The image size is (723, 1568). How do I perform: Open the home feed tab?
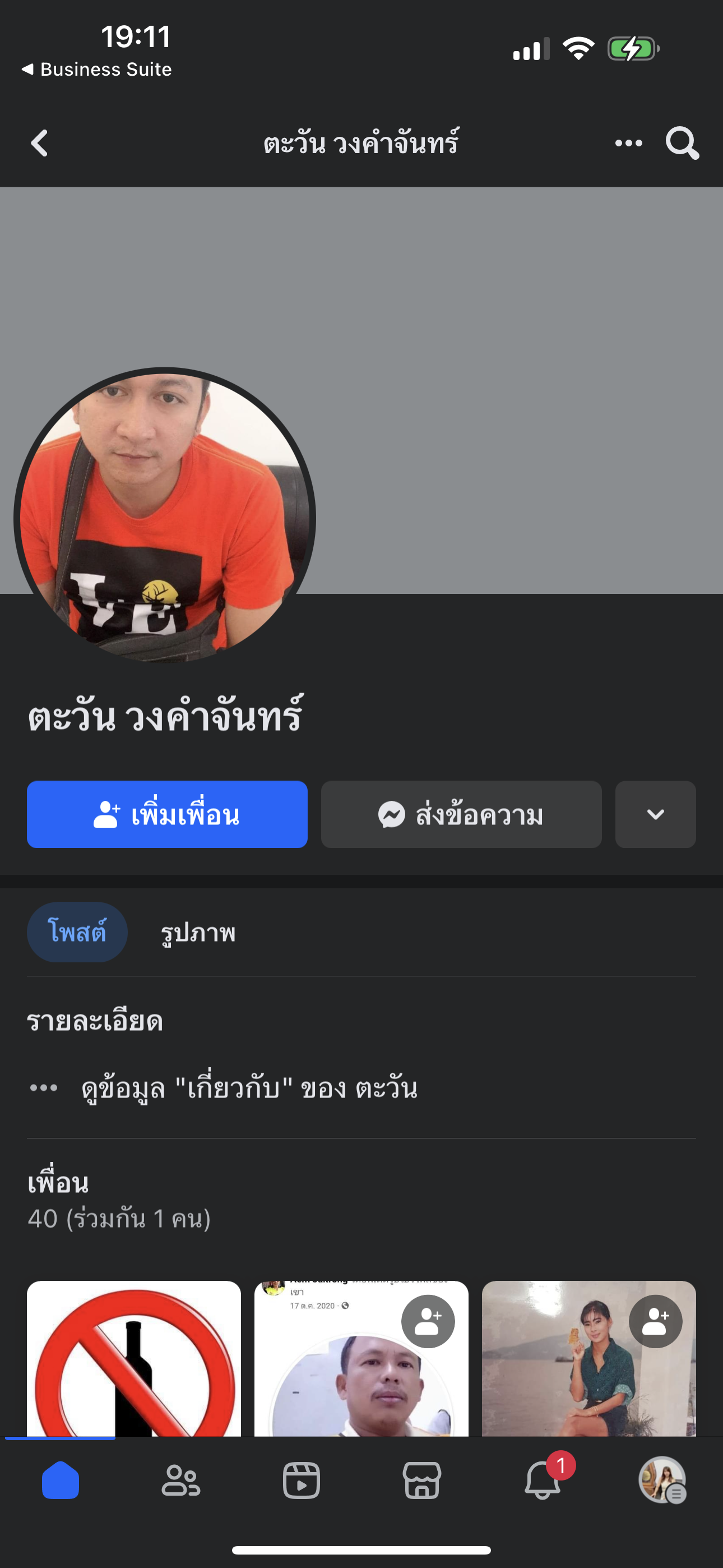(x=61, y=1481)
